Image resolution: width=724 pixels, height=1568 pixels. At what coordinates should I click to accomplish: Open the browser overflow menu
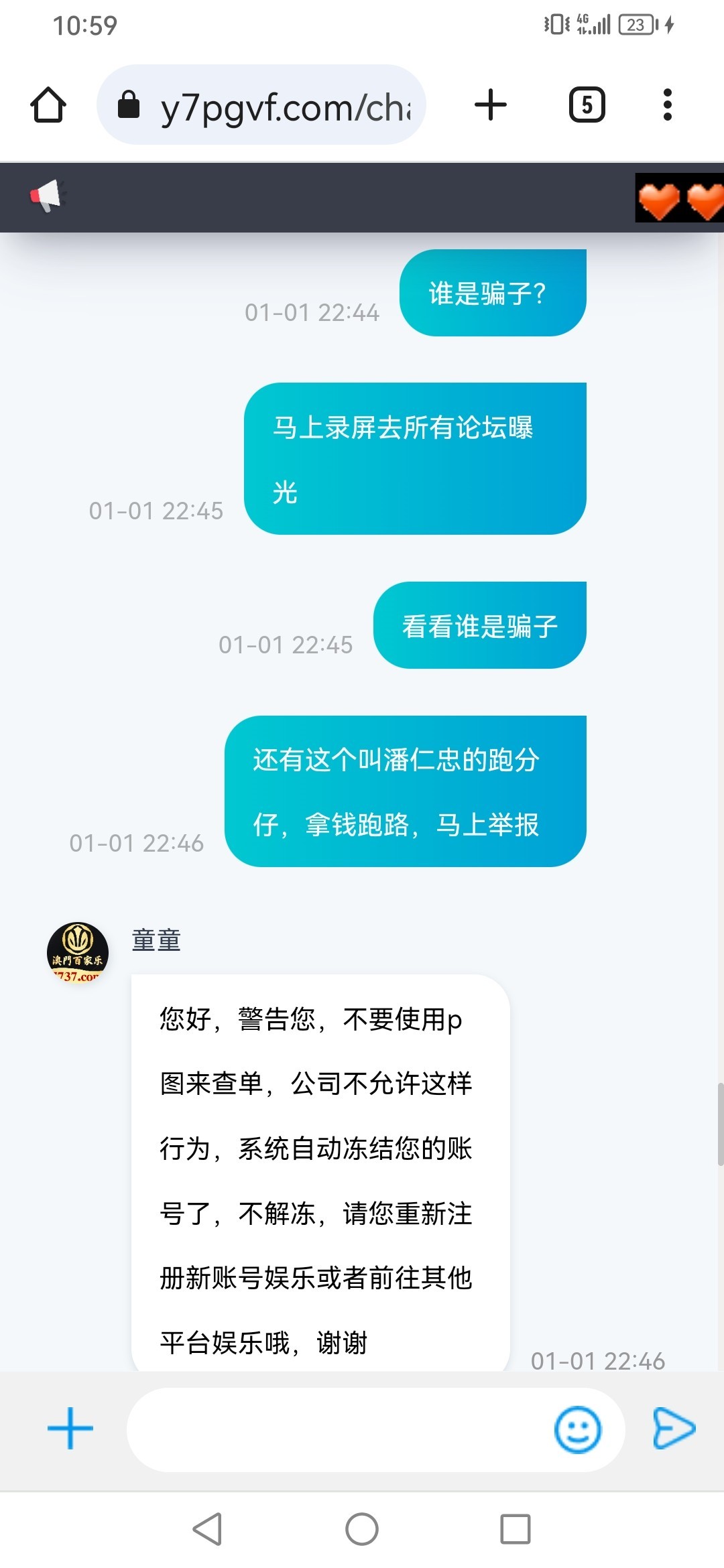666,105
